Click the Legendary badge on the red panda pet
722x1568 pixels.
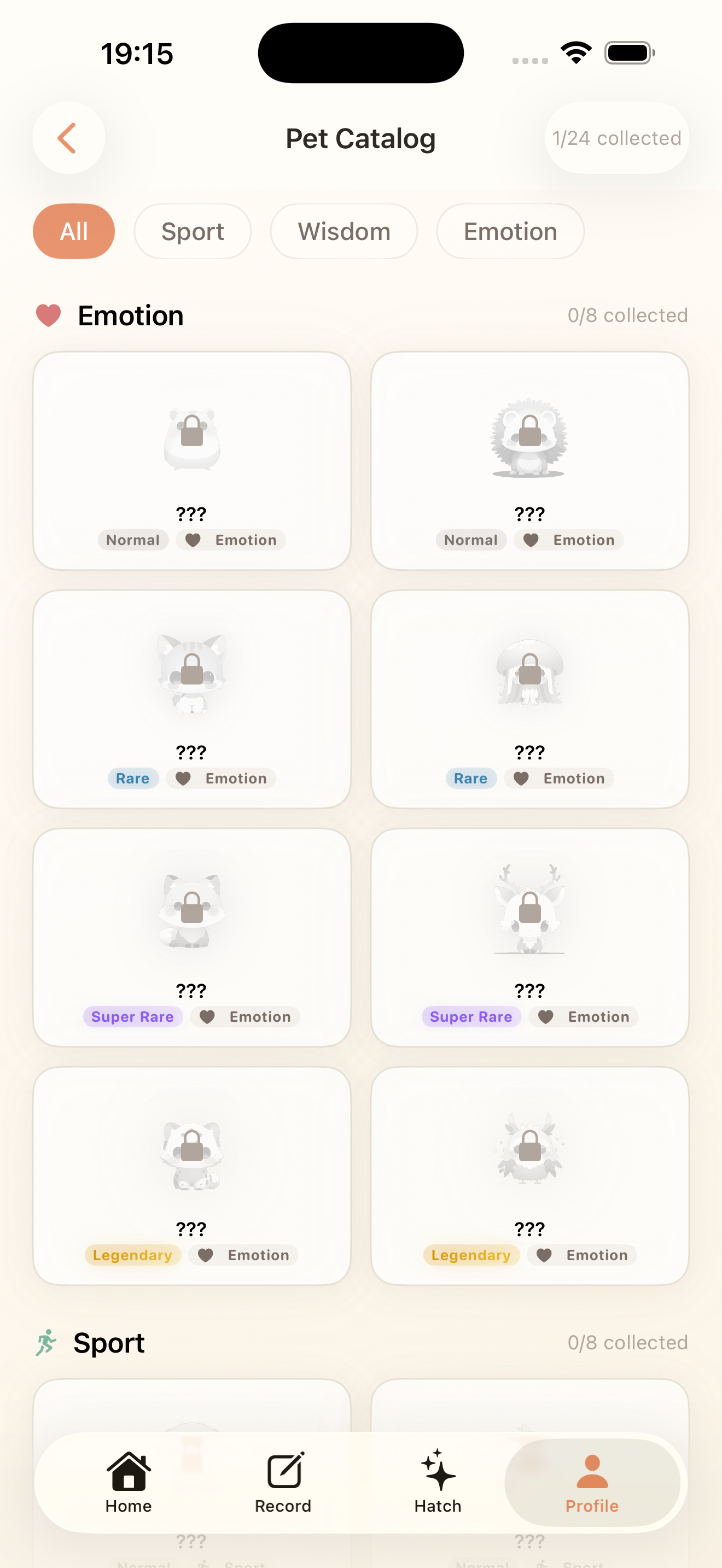point(133,1255)
